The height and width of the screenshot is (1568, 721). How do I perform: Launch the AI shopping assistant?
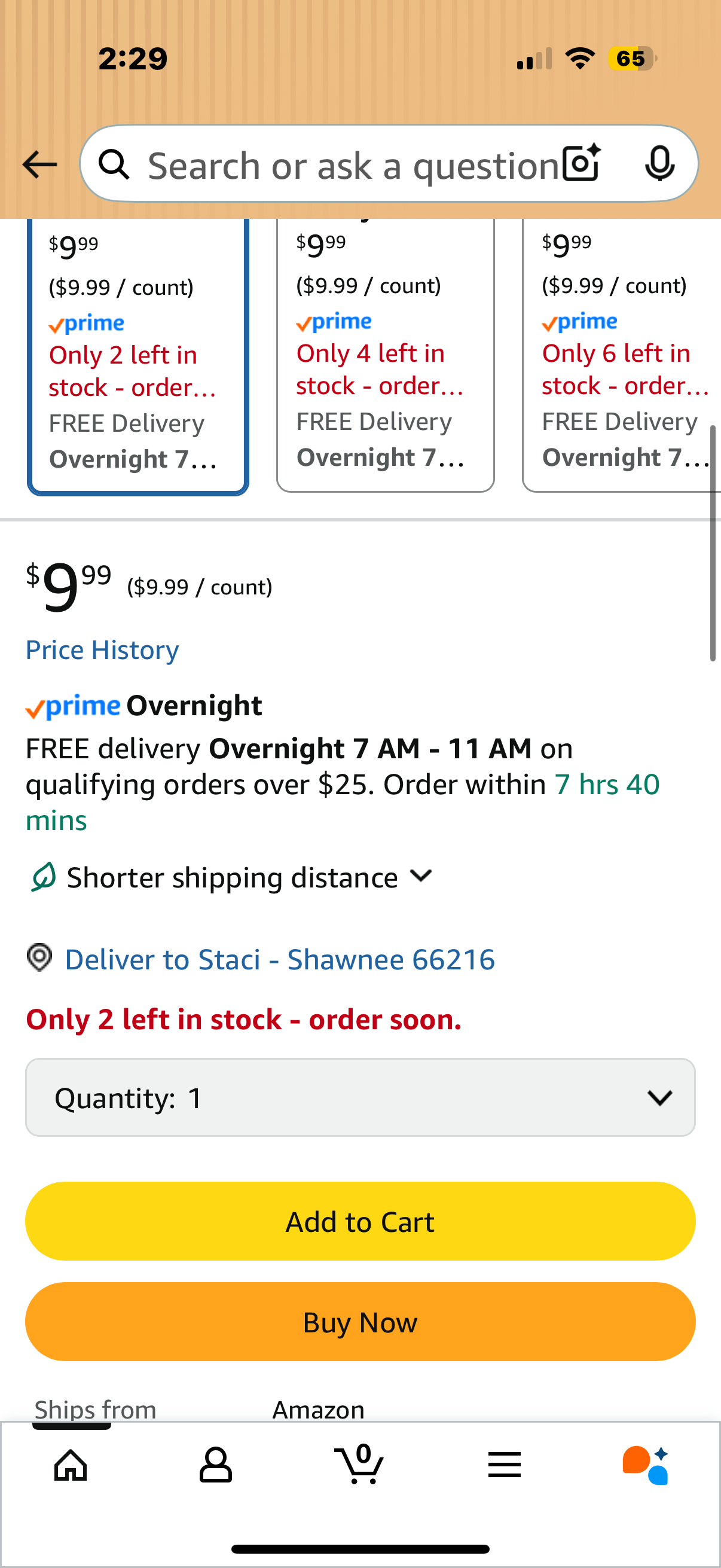(x=646, y=1465)
